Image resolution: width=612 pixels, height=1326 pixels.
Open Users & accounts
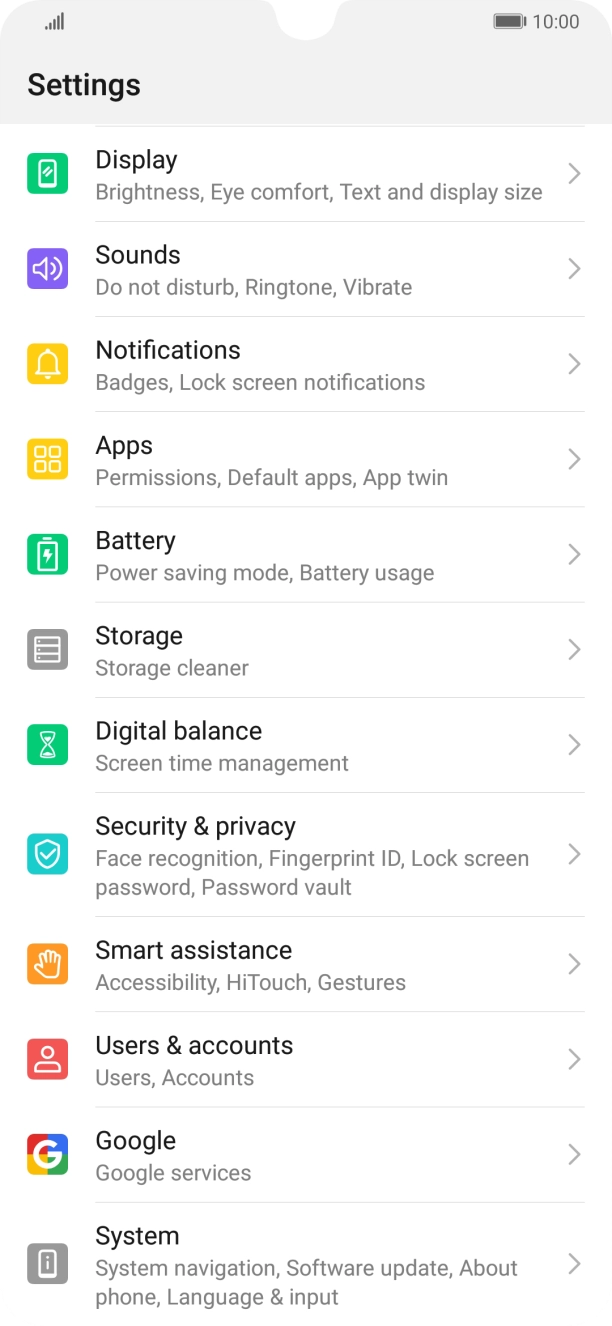306,1059
